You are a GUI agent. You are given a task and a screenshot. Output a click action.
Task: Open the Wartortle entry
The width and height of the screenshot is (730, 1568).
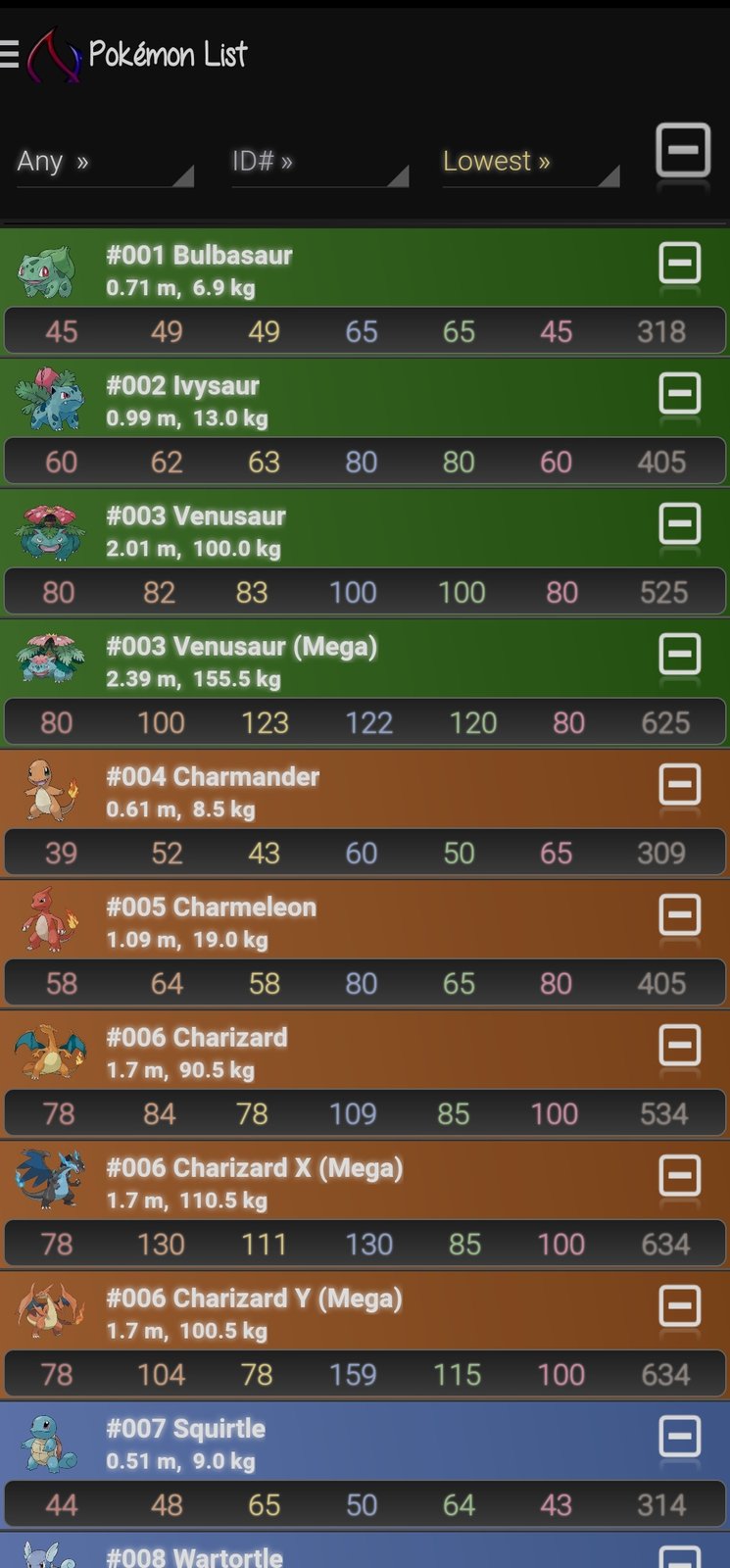[x=195, y=1555]
